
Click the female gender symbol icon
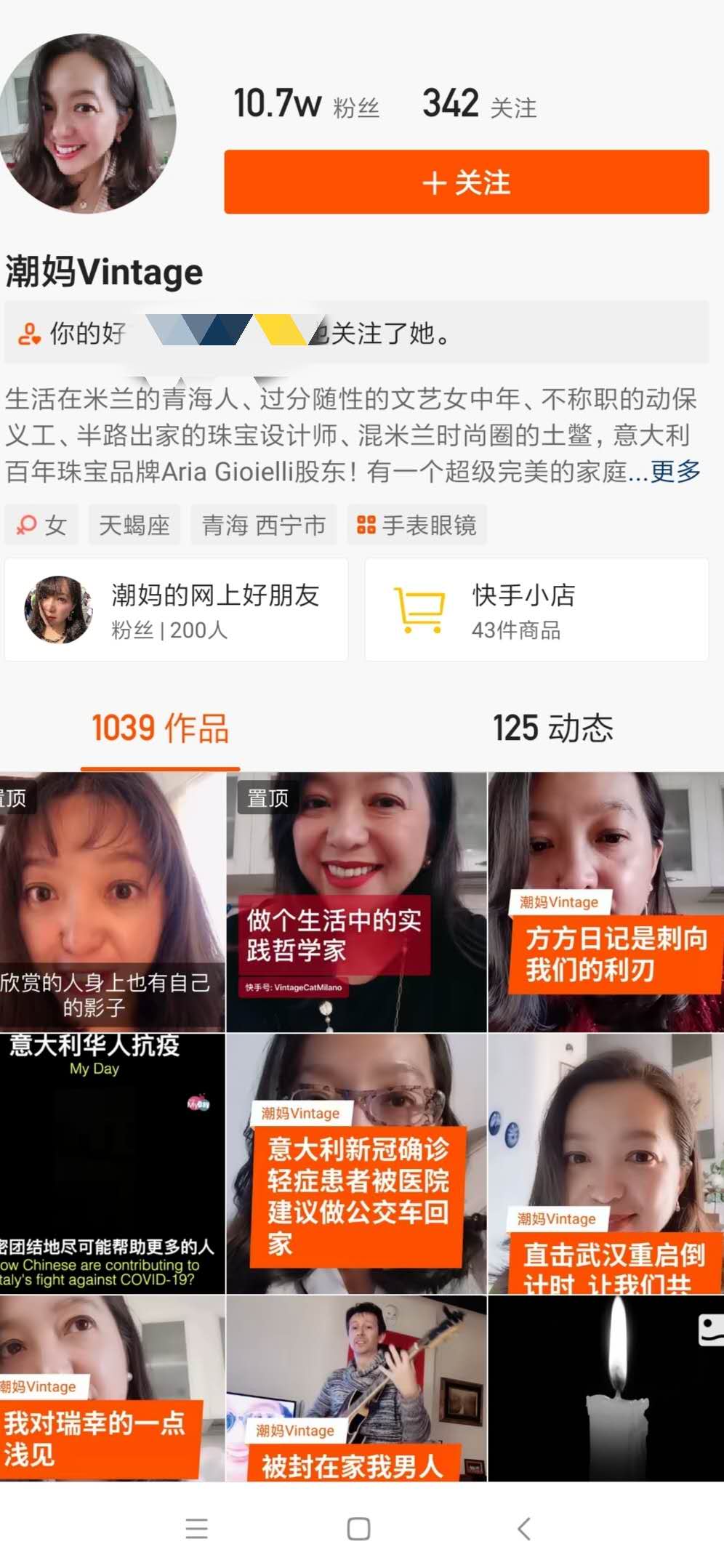28,524
